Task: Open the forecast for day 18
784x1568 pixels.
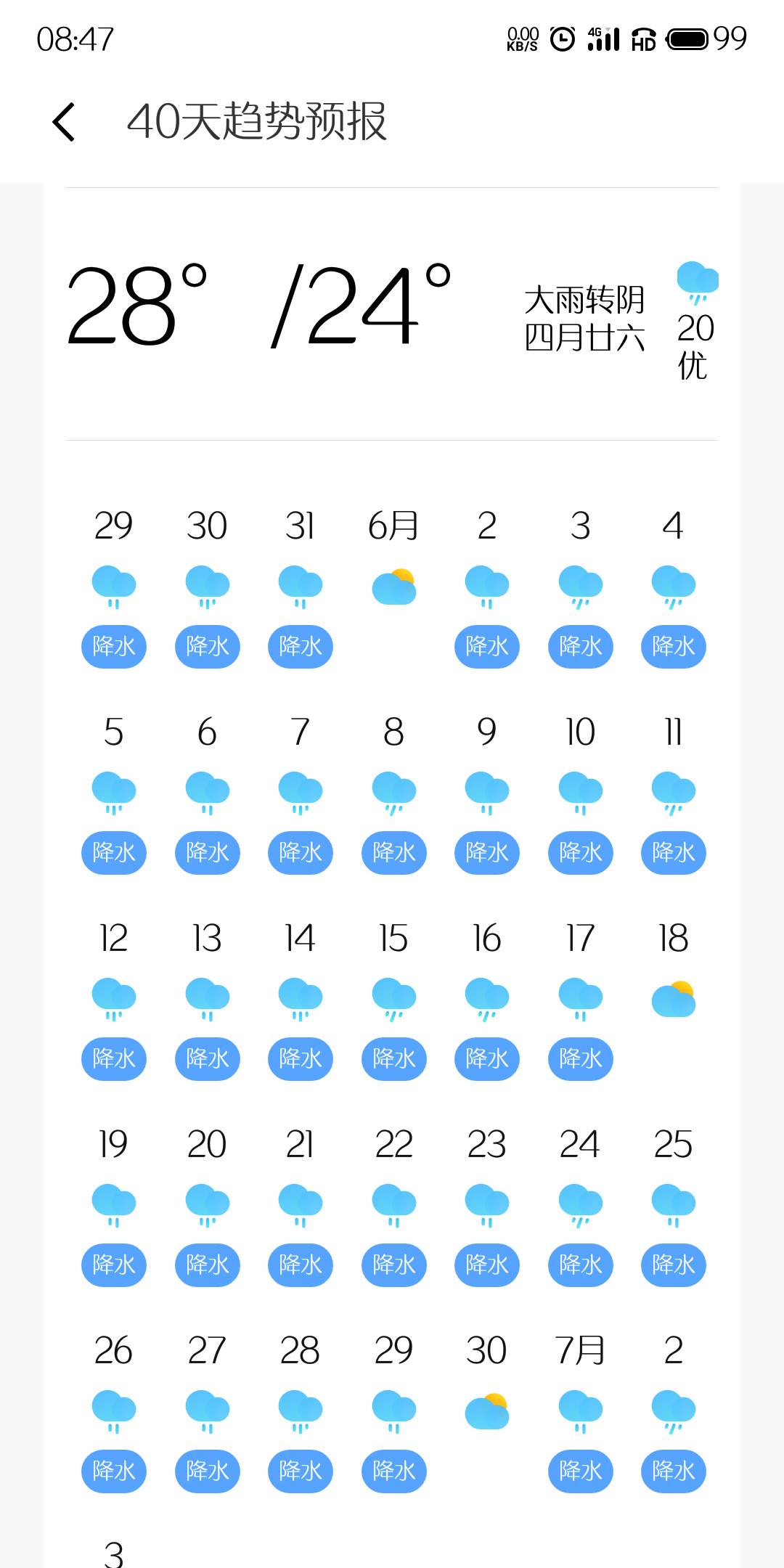Action: point(674,999)
